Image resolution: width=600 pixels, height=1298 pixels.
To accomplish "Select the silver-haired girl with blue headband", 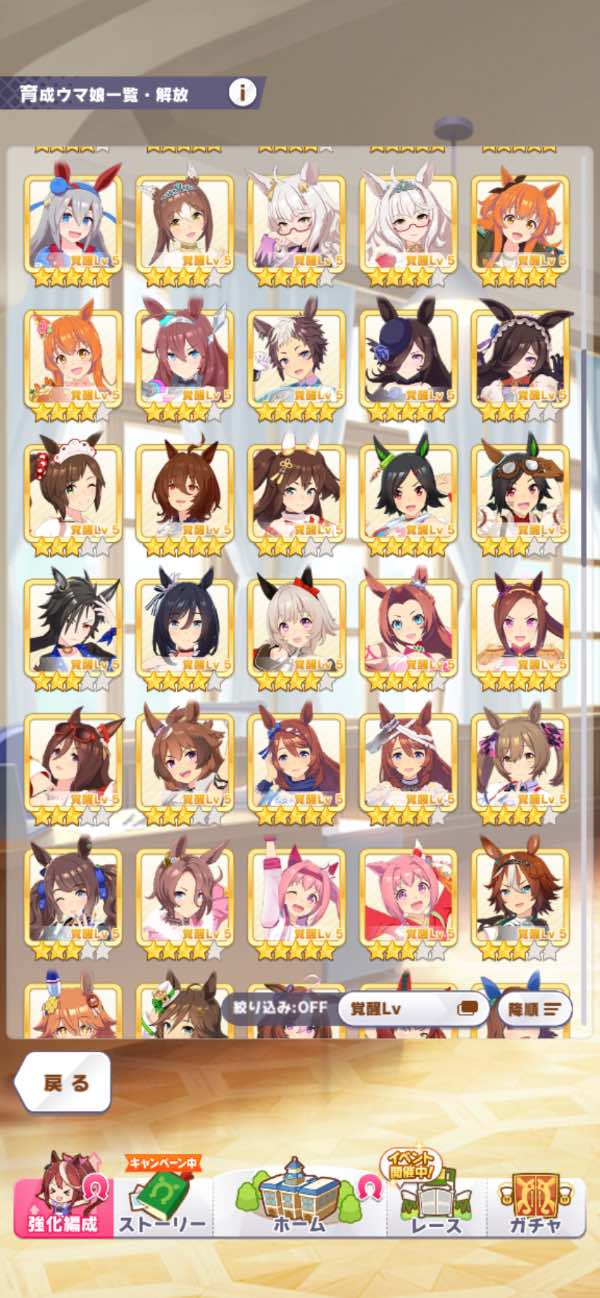I will click(73, 225).
